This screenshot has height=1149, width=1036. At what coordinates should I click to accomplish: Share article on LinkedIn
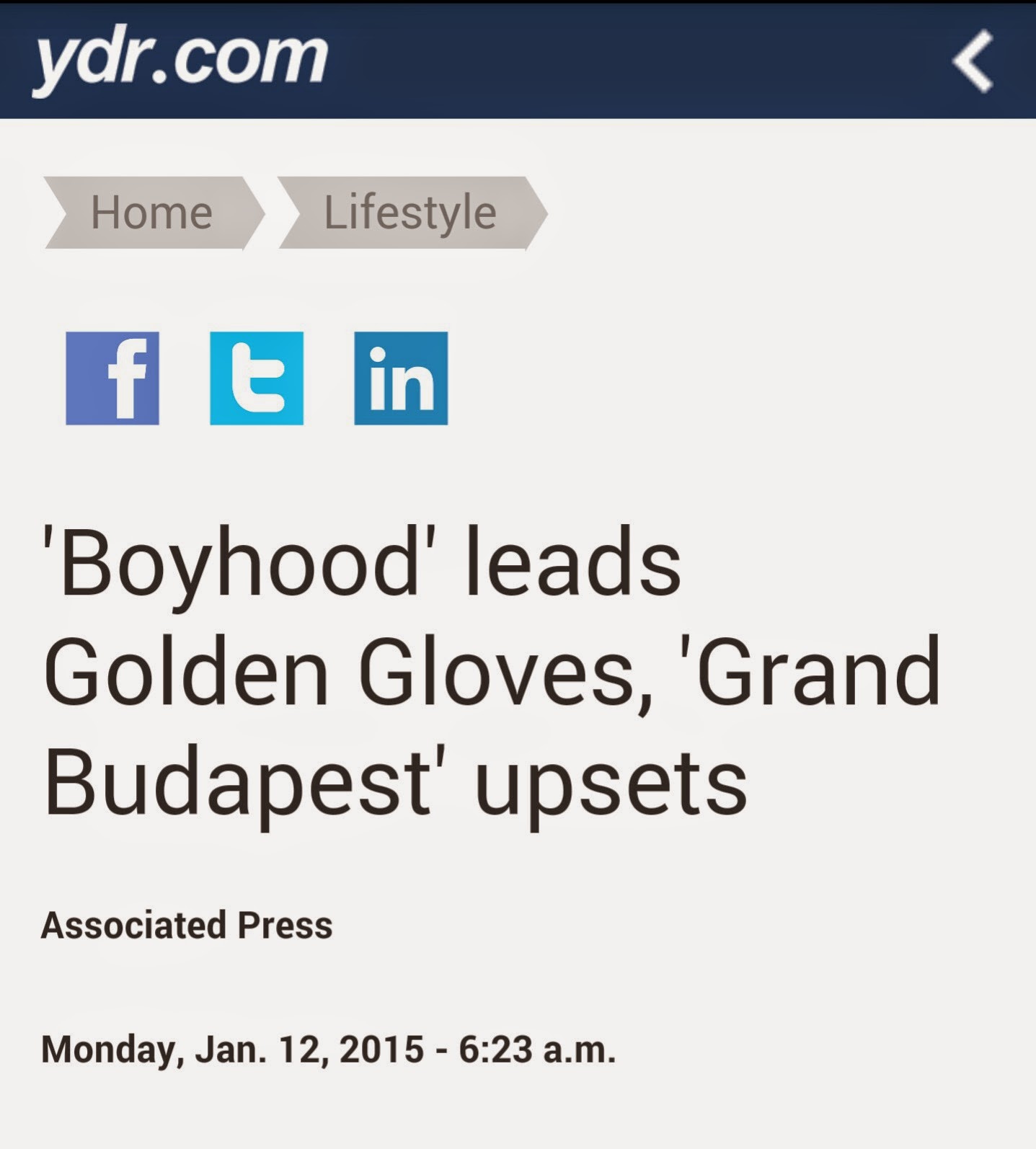click(401, 378)
